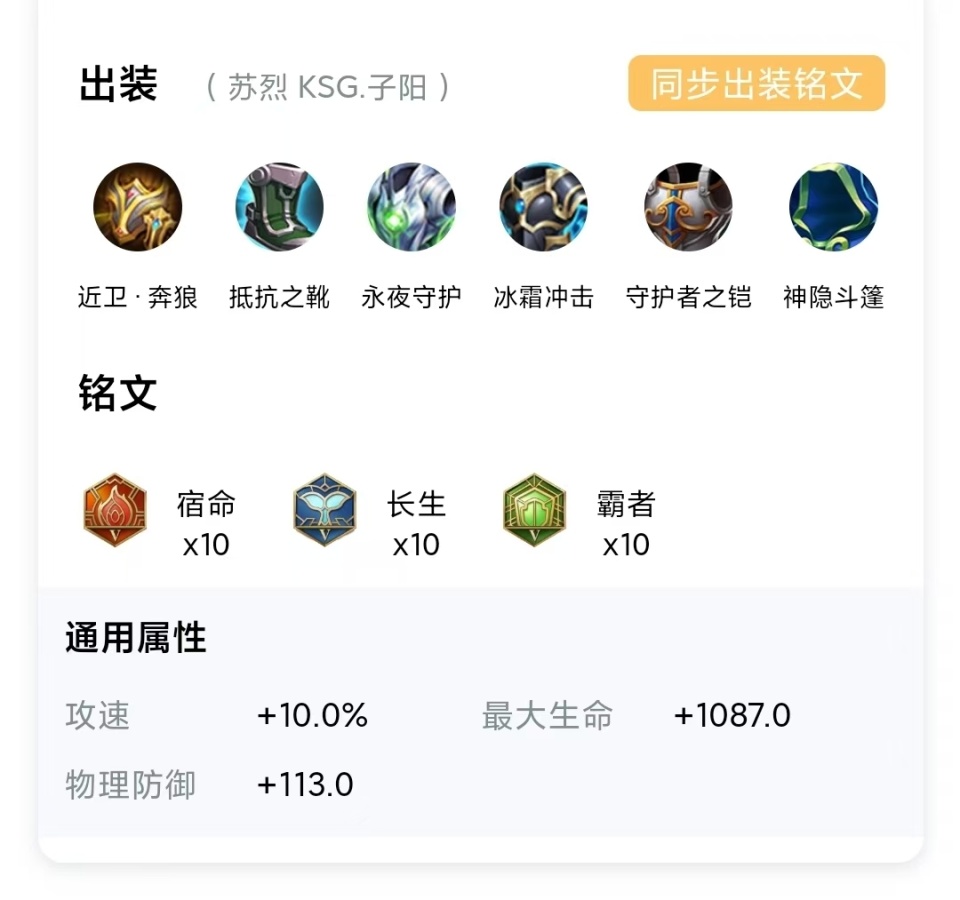Image resolution: width=960 pixels, height=900 pixels.
Task: Open the 守护者之铠 item icon
Action: tap(688, 207)
